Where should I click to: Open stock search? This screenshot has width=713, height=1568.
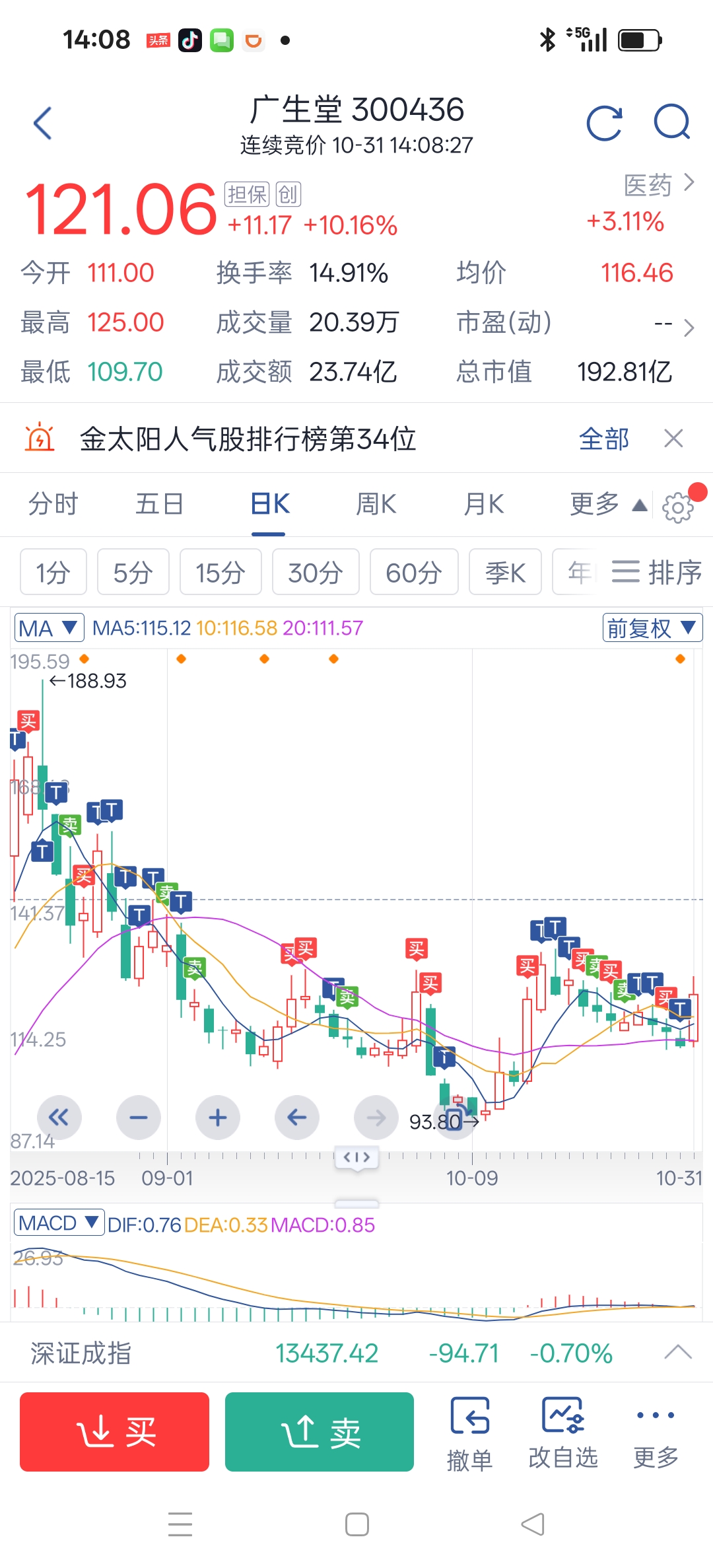coord(672,123)
